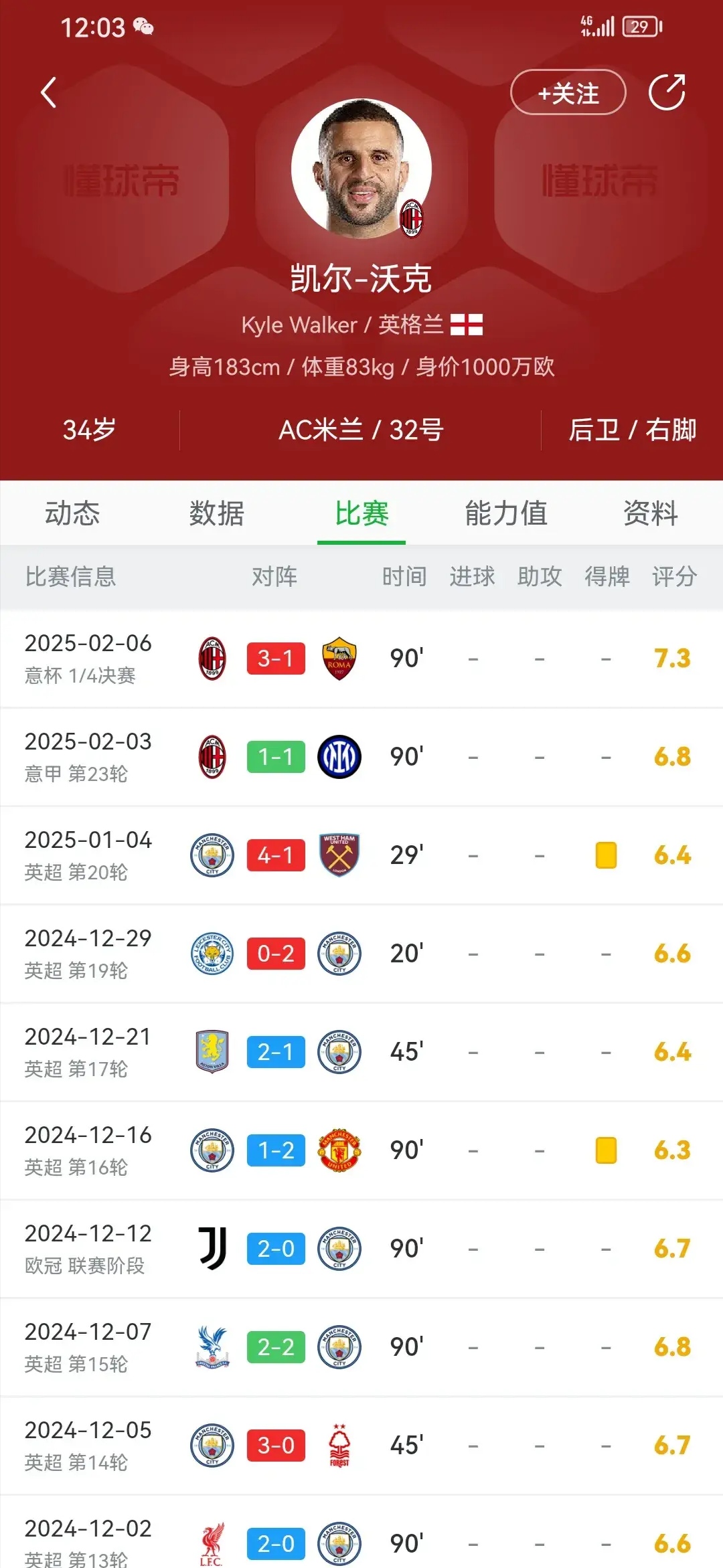Open the 2025-02-06 意杯 match details

coord(361,658)
